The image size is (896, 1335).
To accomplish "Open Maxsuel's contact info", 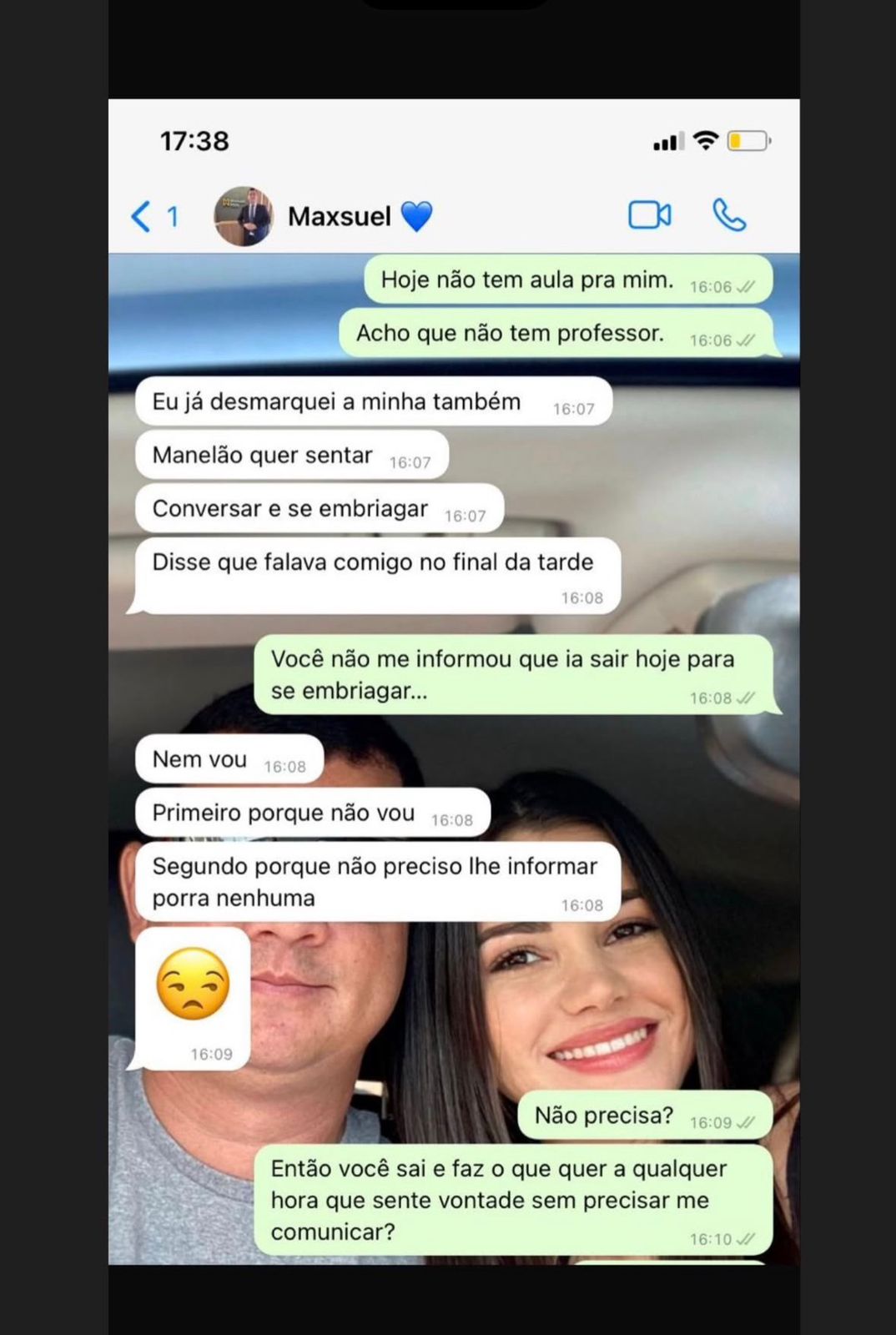I will [x=339, y=217].
